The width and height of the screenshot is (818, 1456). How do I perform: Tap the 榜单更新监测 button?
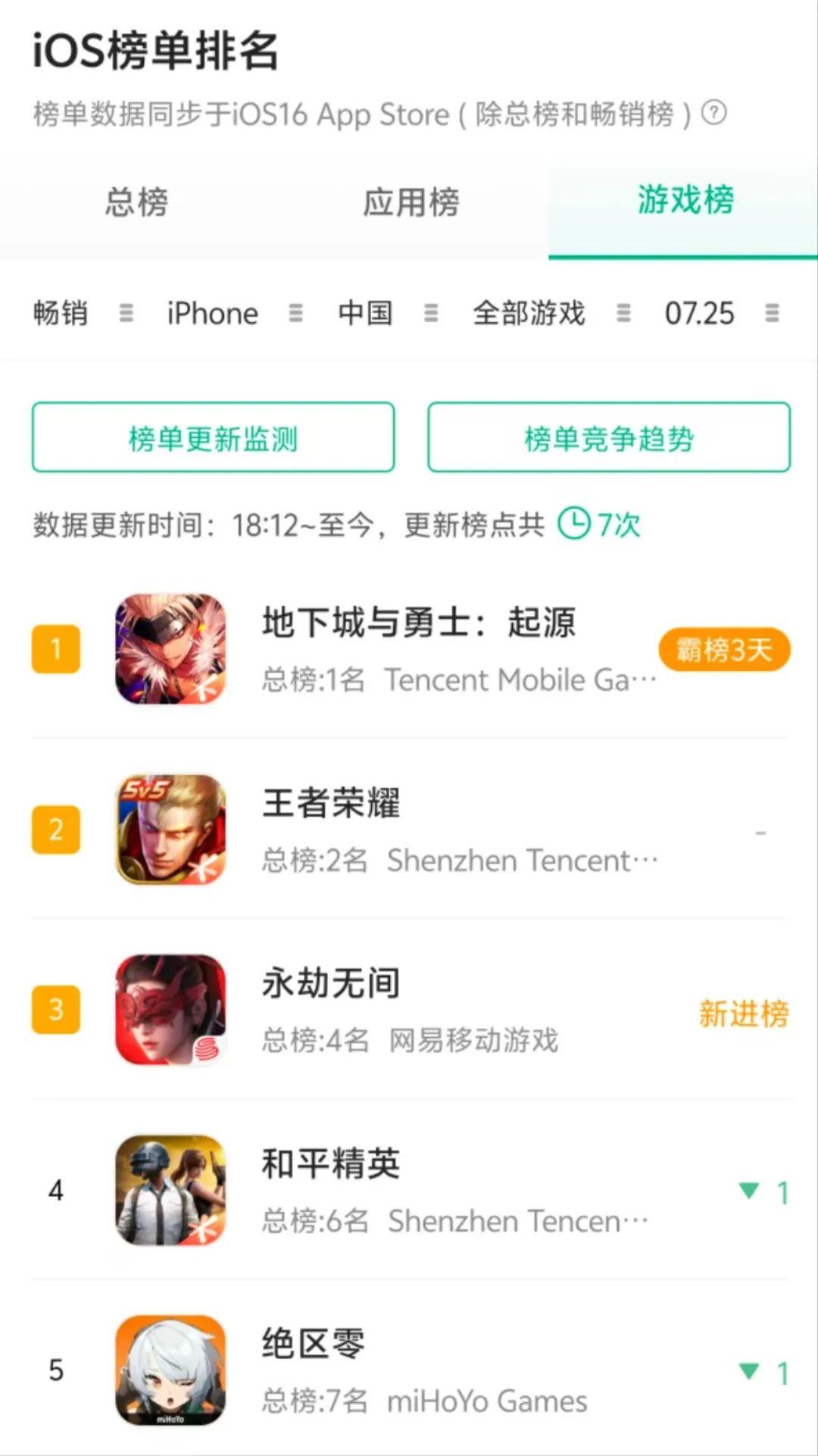pyautogui.click(x=213, y=438)
